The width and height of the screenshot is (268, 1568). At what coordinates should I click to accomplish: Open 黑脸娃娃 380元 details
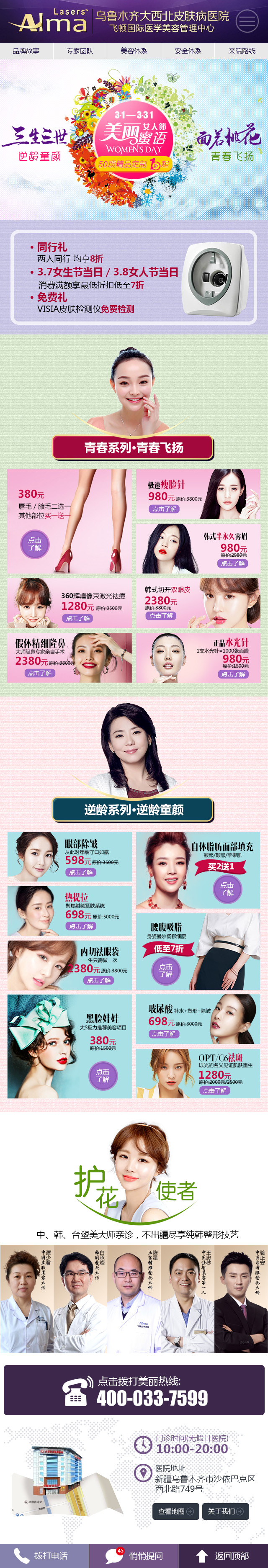(x=102, y=1076)
